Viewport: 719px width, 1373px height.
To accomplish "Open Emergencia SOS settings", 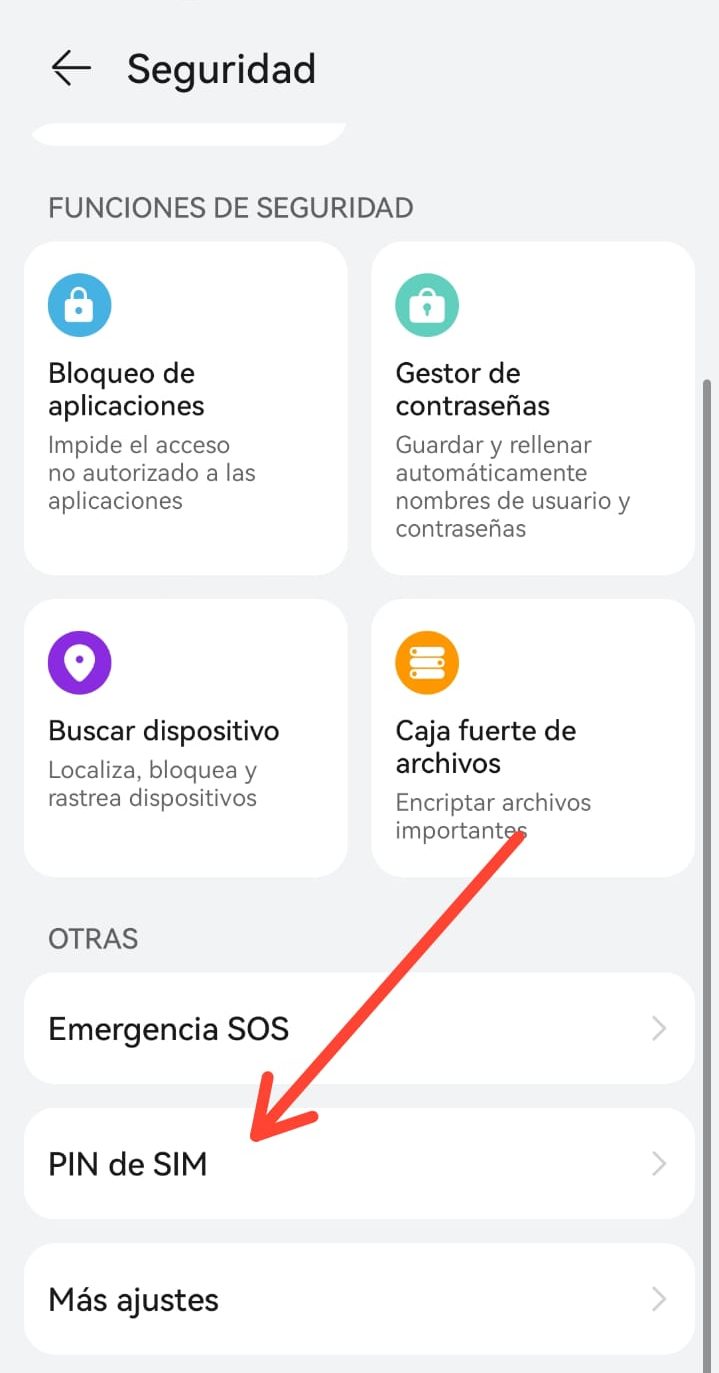I will 359,1028.
